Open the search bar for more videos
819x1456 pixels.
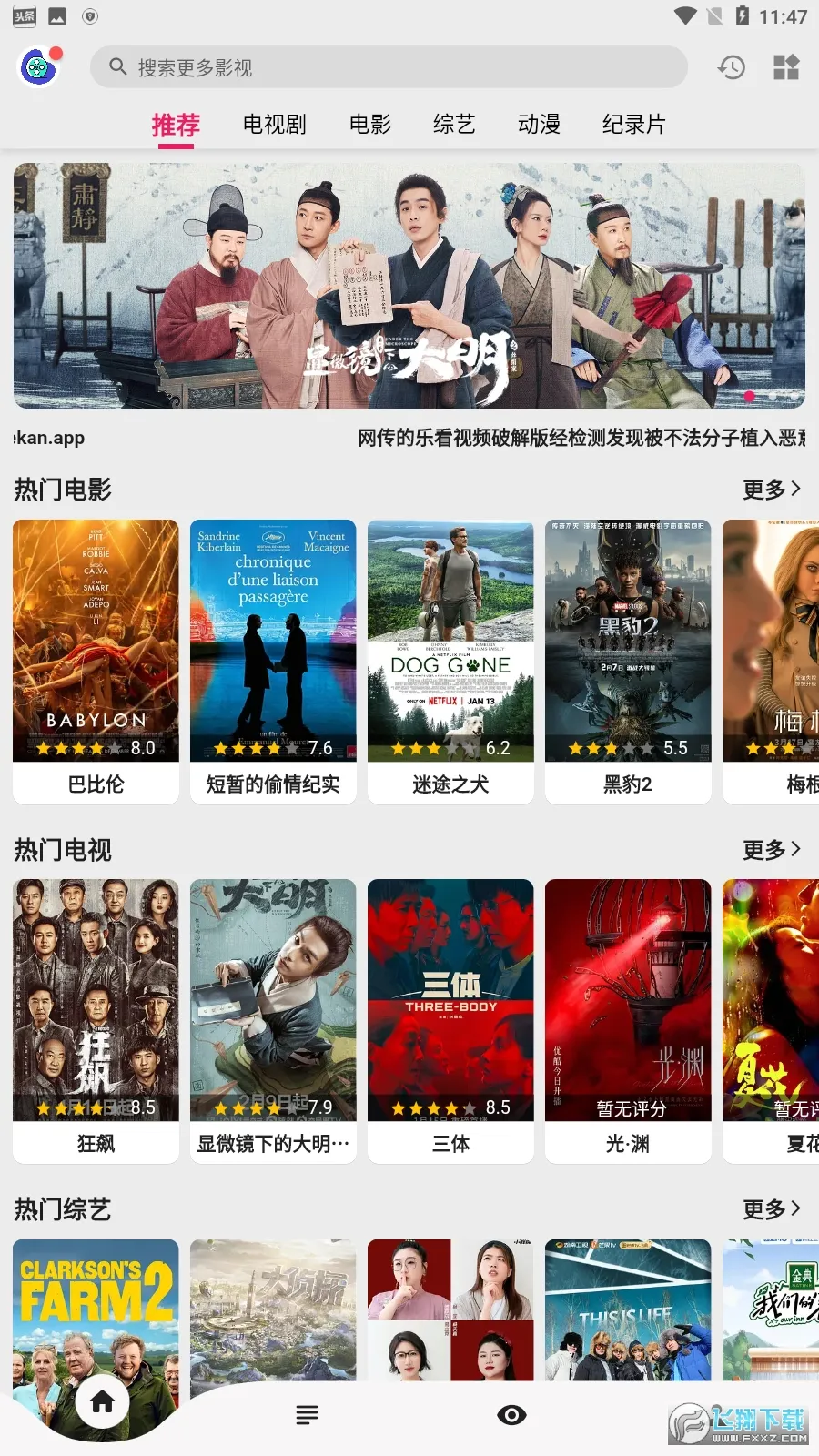pos(389,67)
